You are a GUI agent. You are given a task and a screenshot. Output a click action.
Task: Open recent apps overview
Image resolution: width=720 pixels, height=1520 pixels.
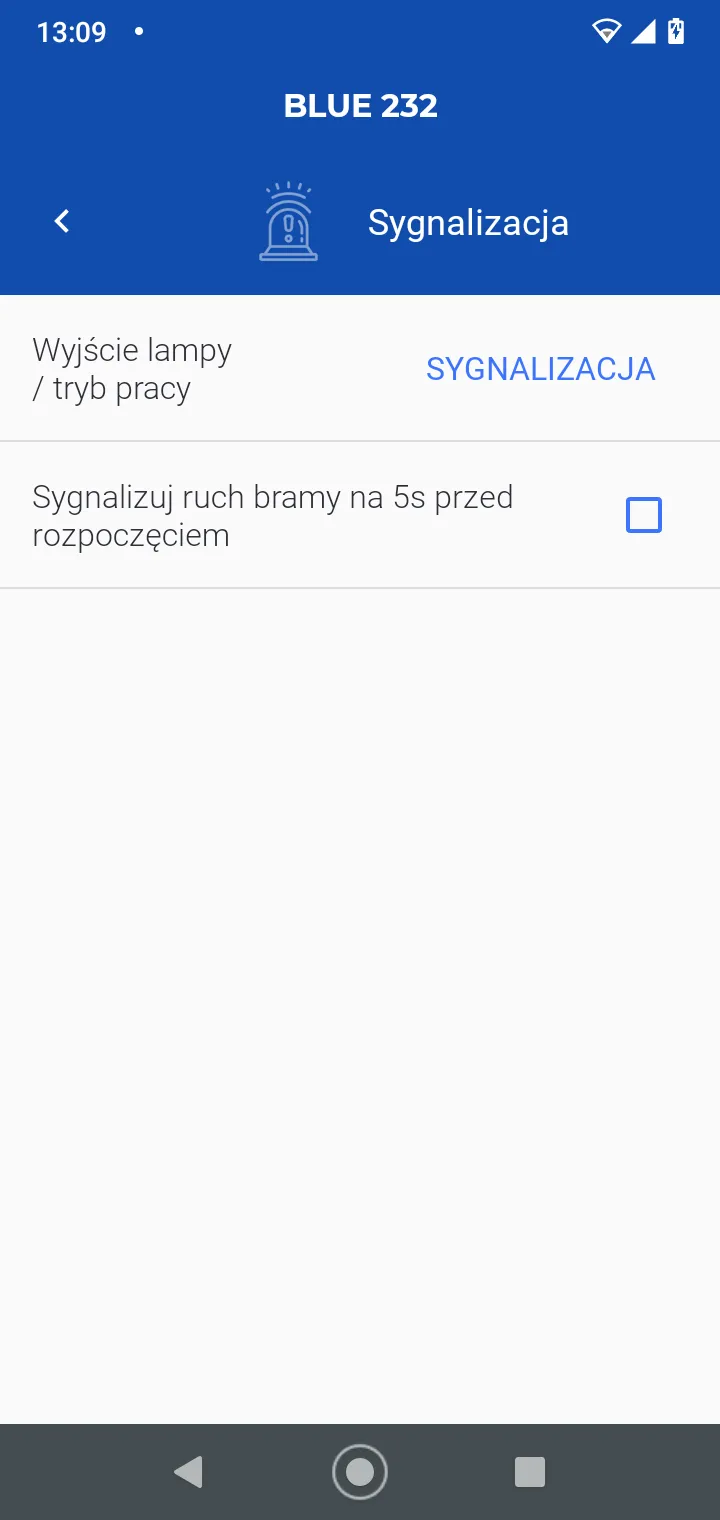[x=529, y=1472]
